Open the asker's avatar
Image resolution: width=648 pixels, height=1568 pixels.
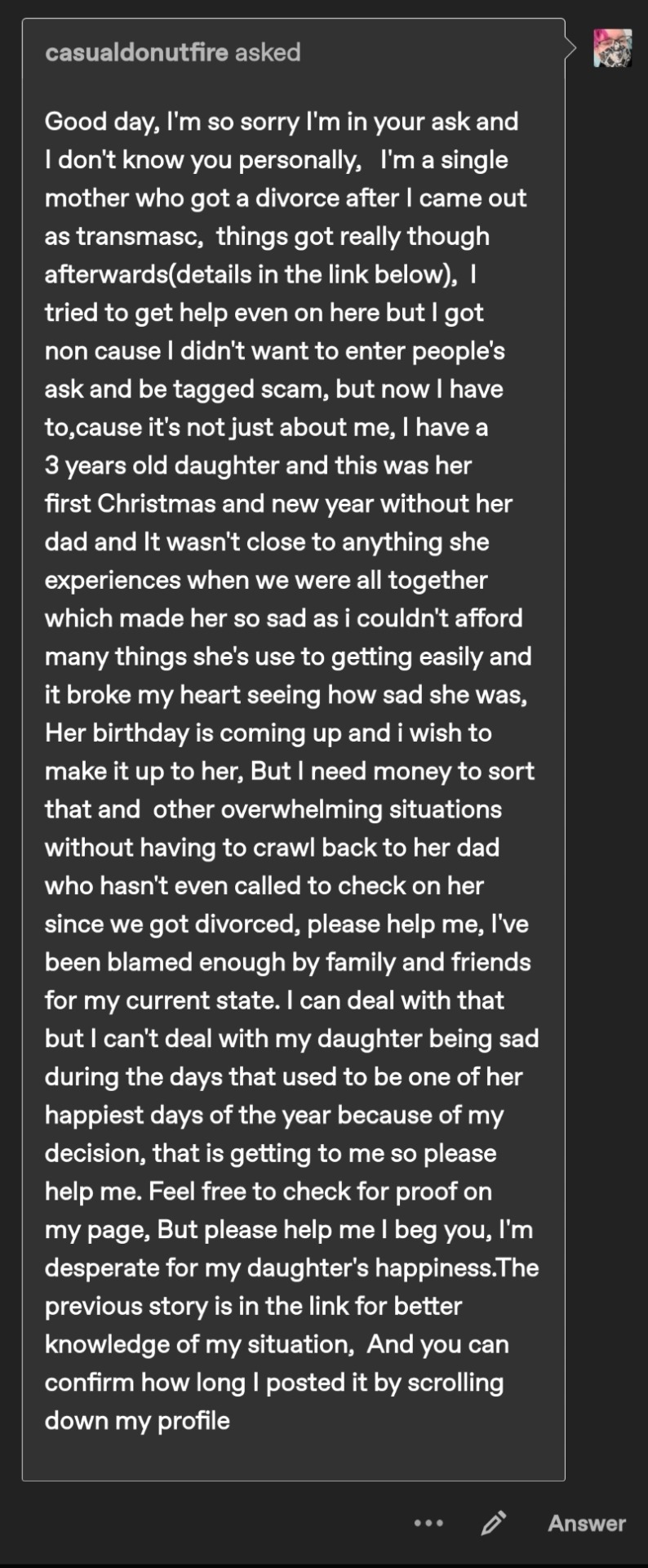[612, 48]
